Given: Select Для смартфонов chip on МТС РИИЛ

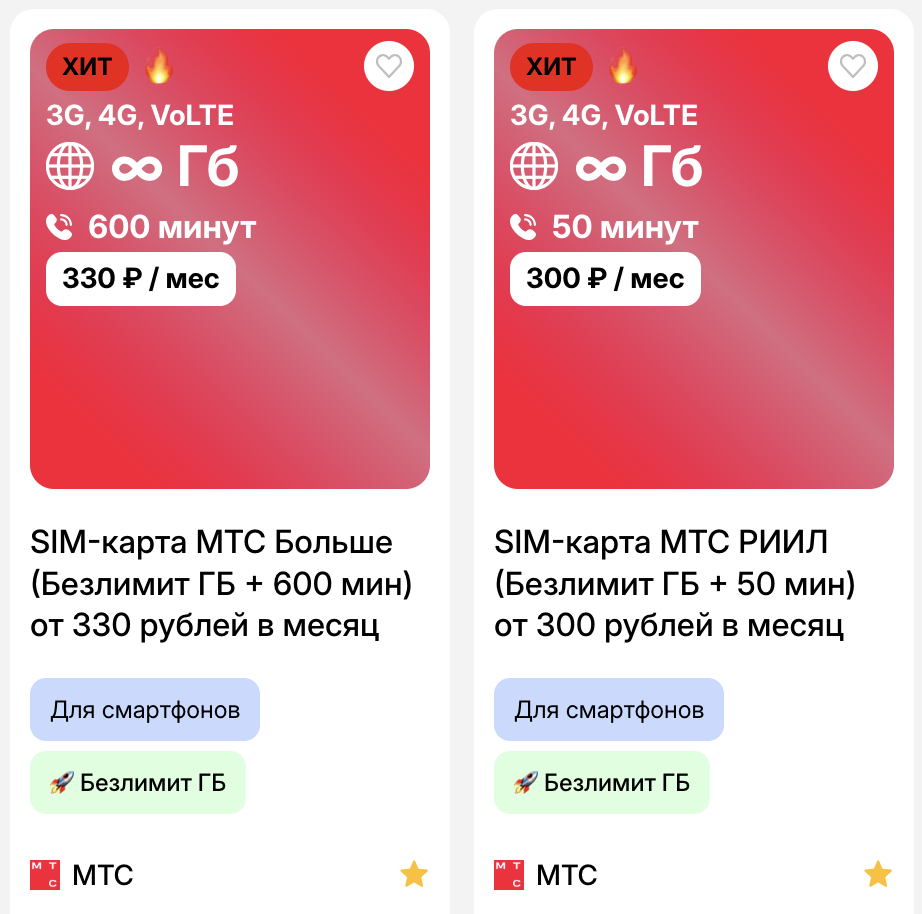Looking at the screenshot, I should point(609,710).
